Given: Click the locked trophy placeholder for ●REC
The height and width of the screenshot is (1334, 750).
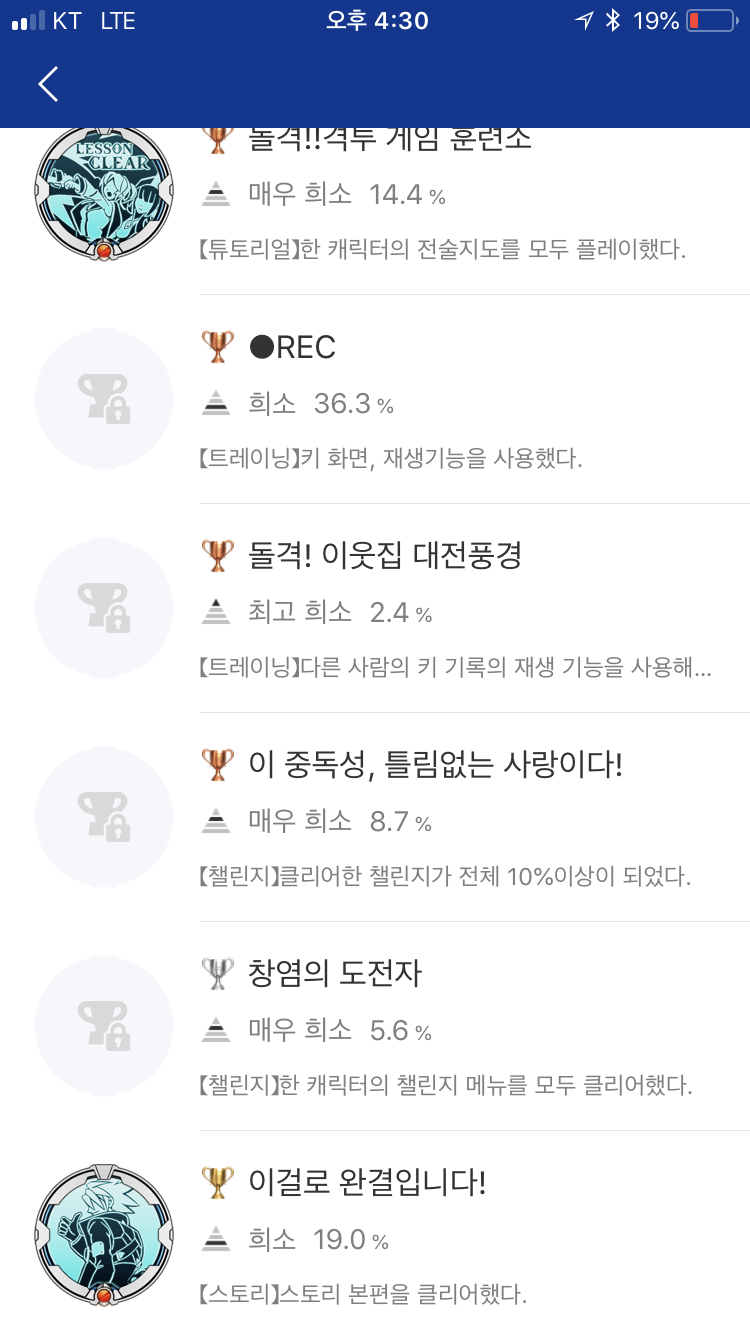Looking at the screenshot, I should [103, 398].
